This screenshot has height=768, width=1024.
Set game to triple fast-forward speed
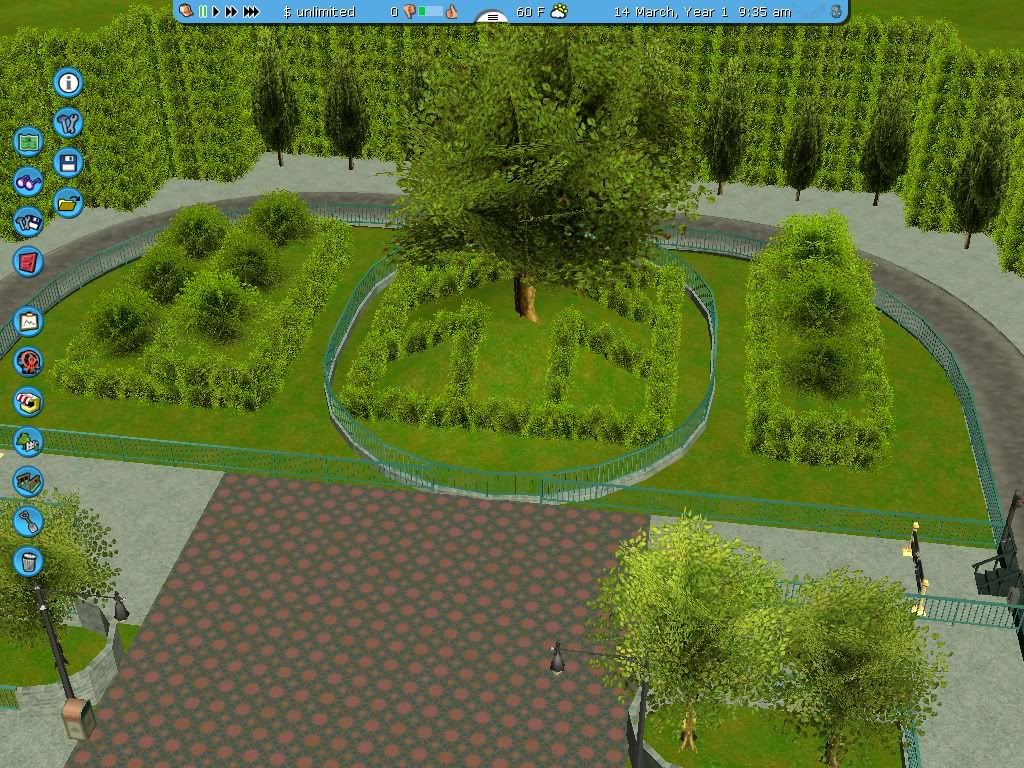(x=251, y=12)
